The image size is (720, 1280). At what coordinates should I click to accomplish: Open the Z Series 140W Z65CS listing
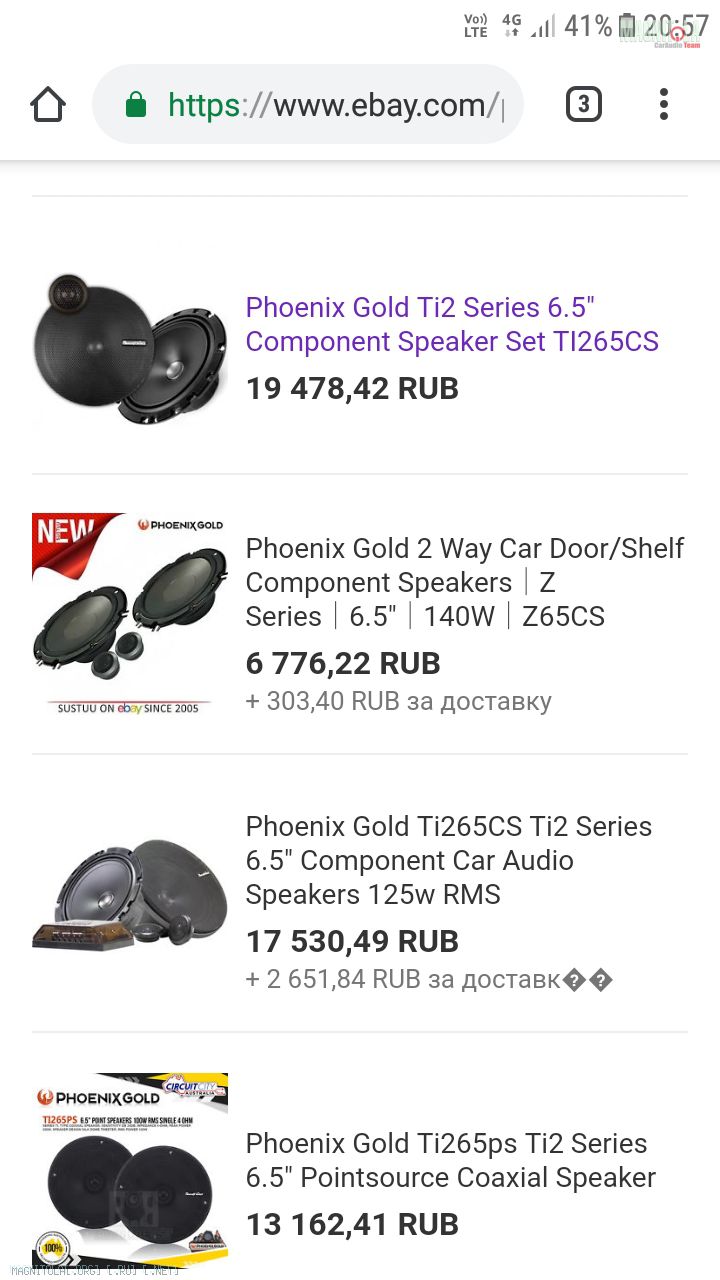465,582
